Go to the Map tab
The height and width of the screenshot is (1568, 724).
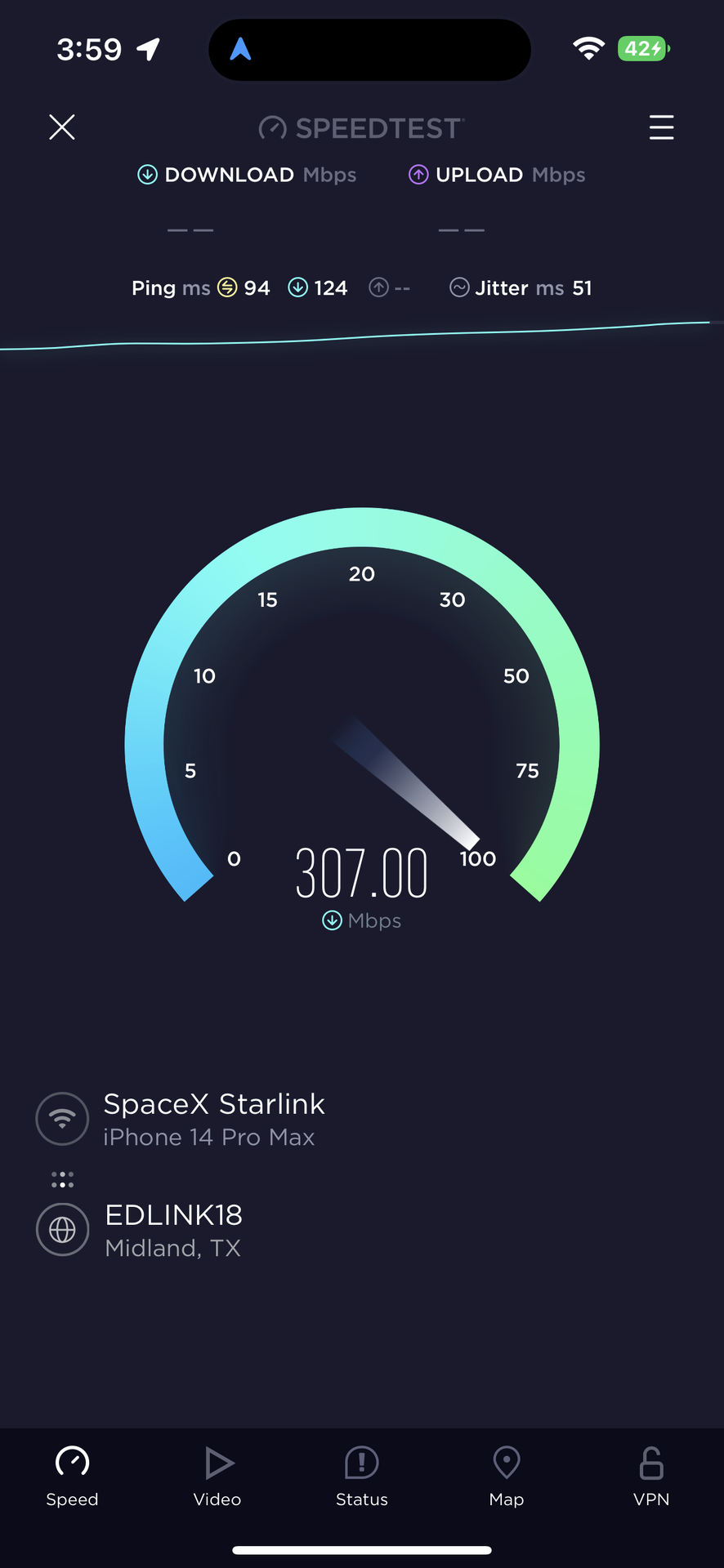click(507, 1477)
